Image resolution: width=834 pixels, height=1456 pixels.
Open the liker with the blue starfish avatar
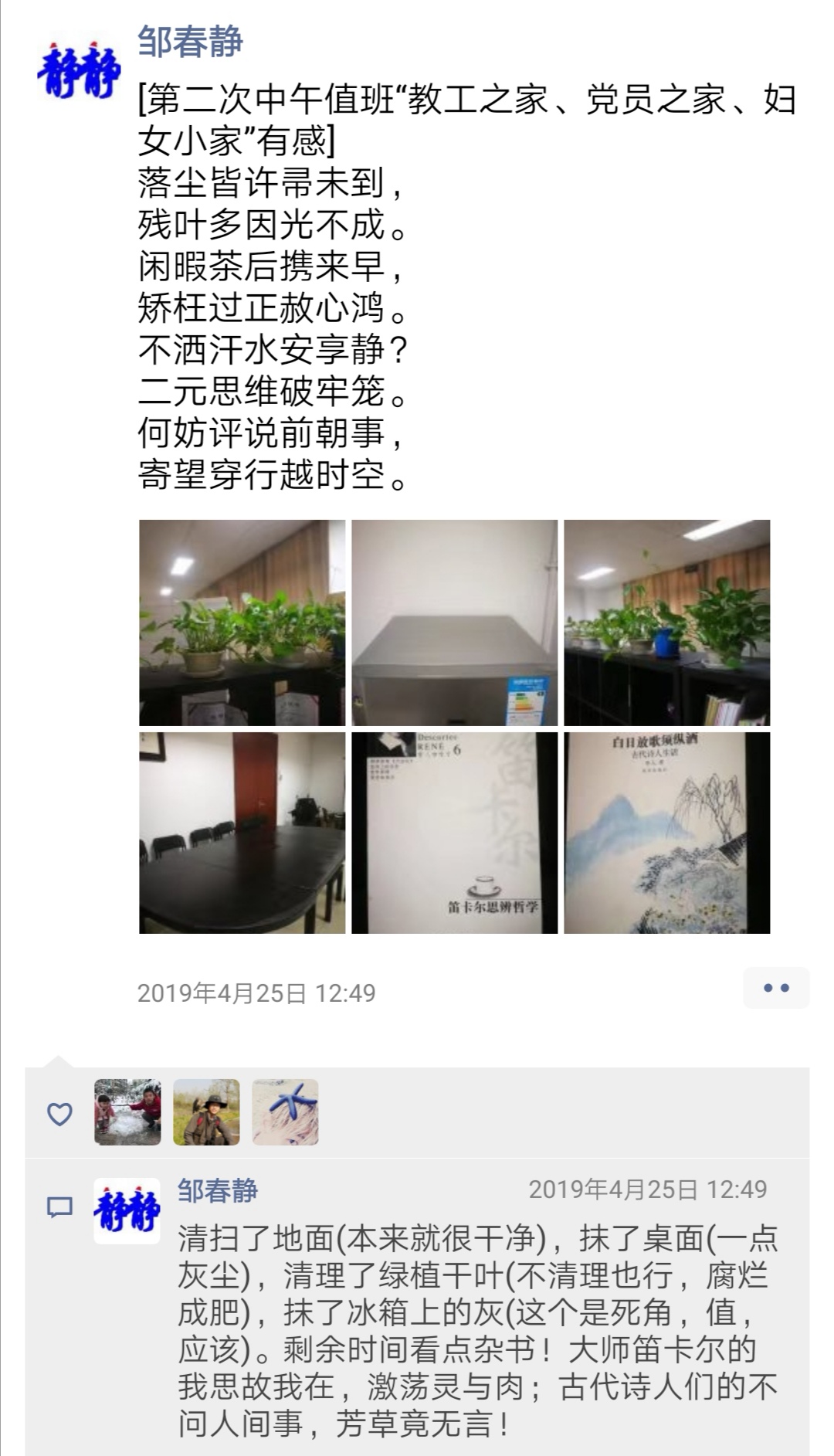285,1112
